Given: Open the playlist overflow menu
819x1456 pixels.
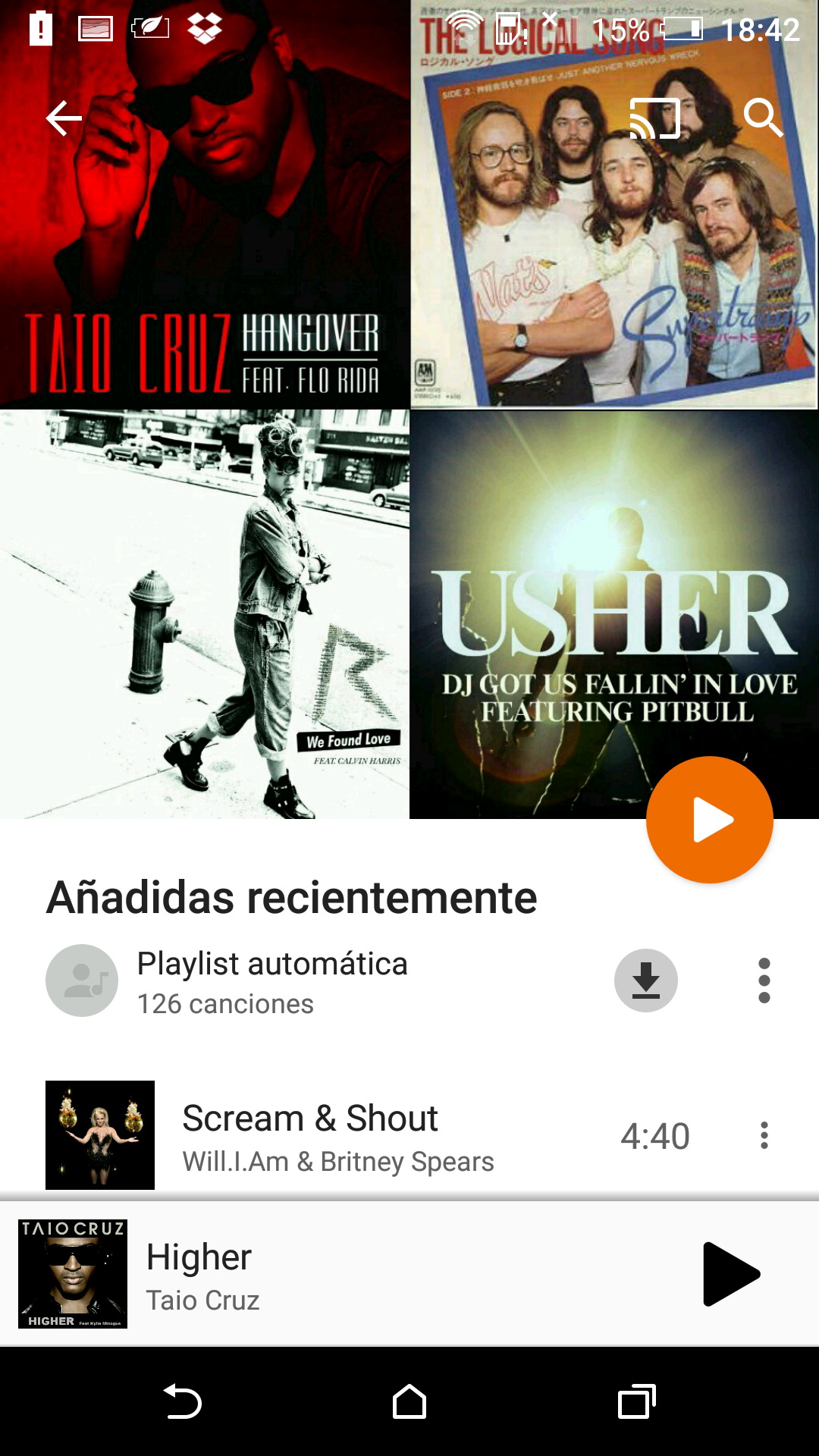Looking at the screenshot, I should tap(764, 981).
